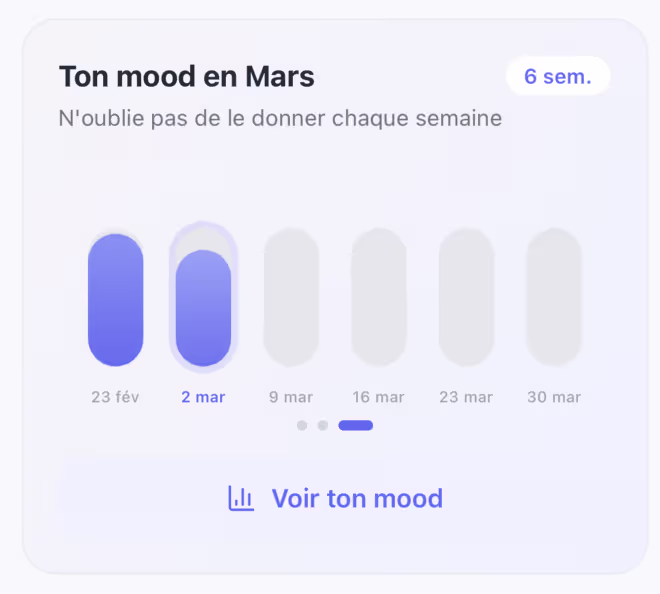Select the 16 mar mood bar
660x594 pixels.
[x=378, y=297]
